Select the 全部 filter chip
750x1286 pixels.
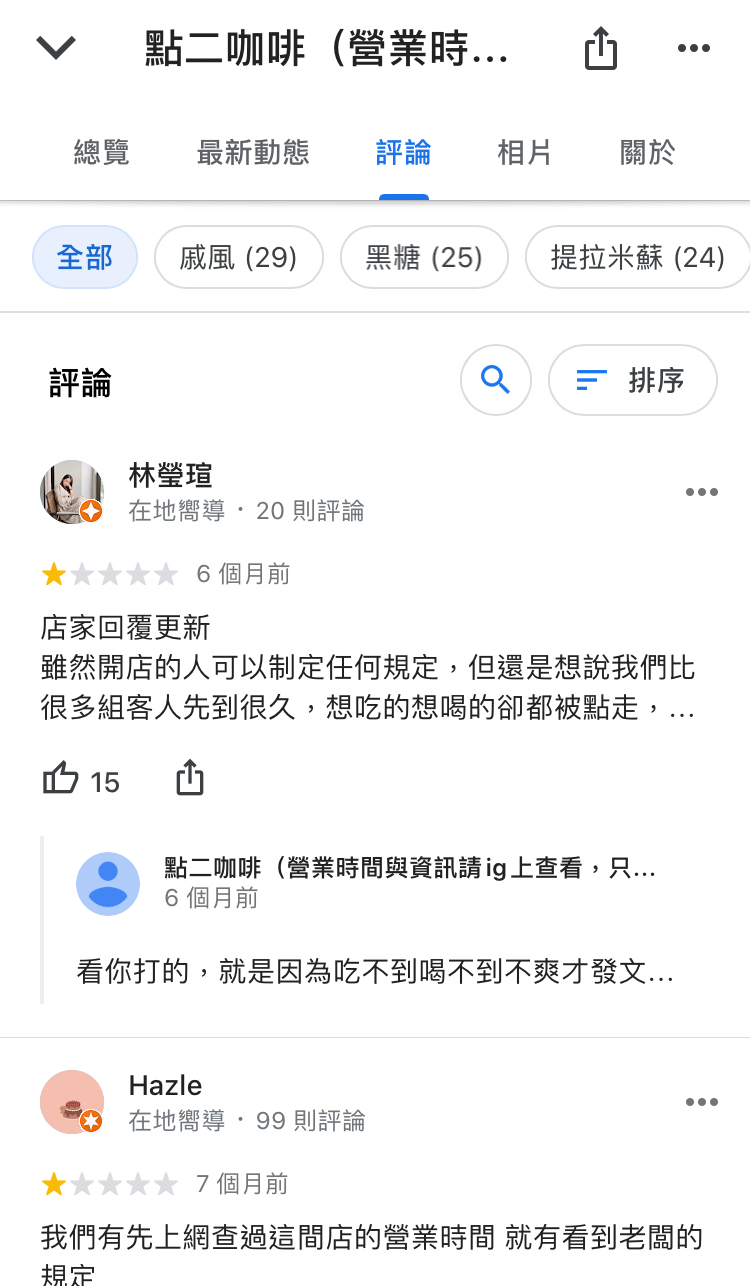click(x=85, y=257)
